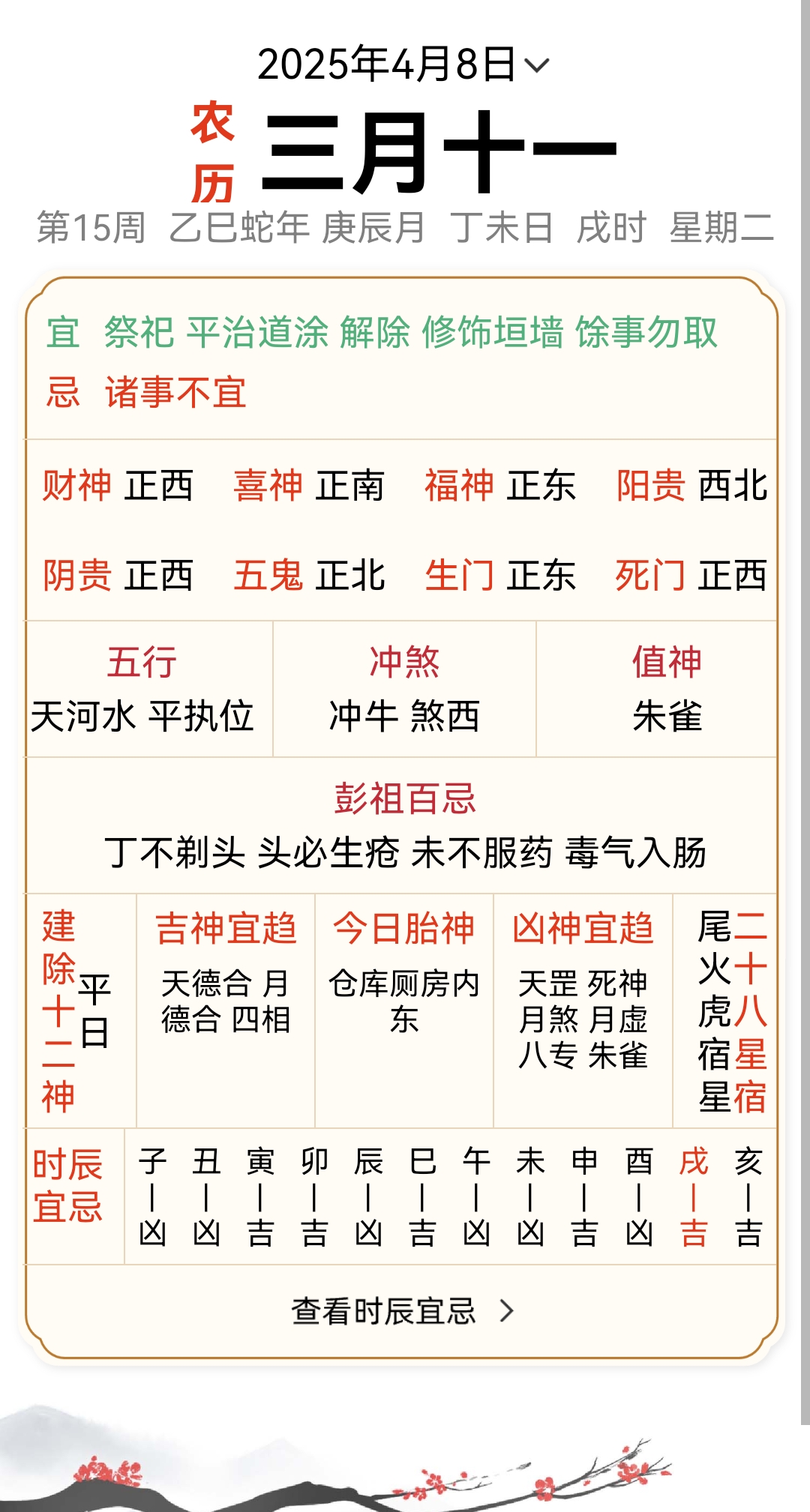Open the date picker for 2025年4月8日

(x=403, y=64)
